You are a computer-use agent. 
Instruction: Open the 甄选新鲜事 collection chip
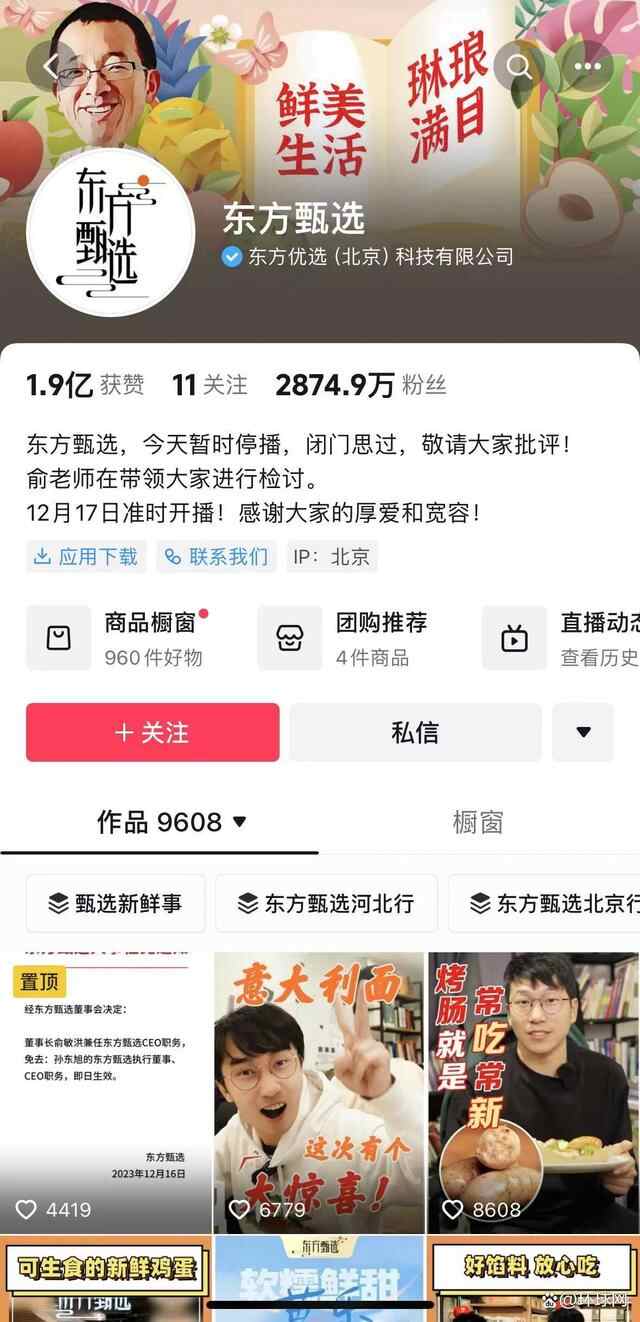click(x=115, y=903)
